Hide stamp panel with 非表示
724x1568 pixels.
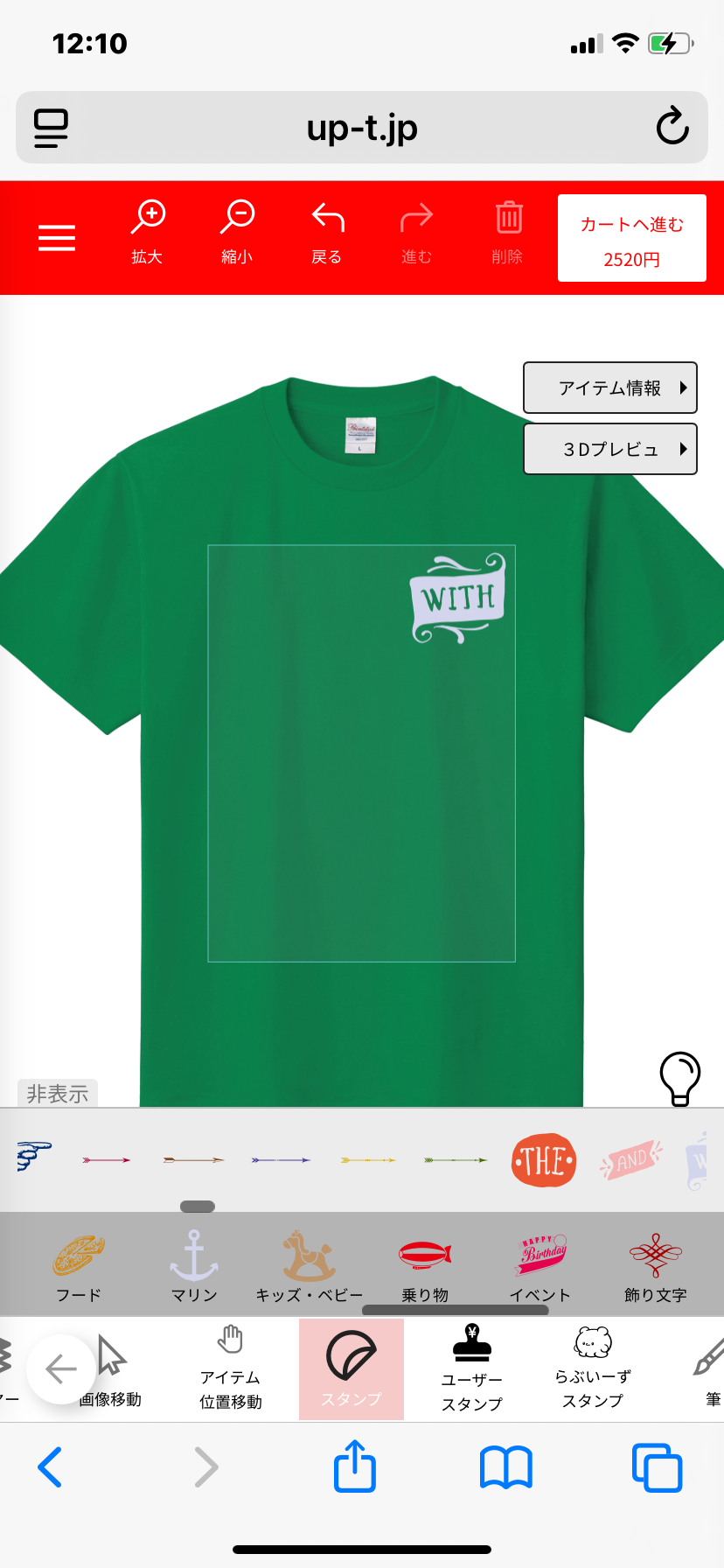(x=58, y=1094)
